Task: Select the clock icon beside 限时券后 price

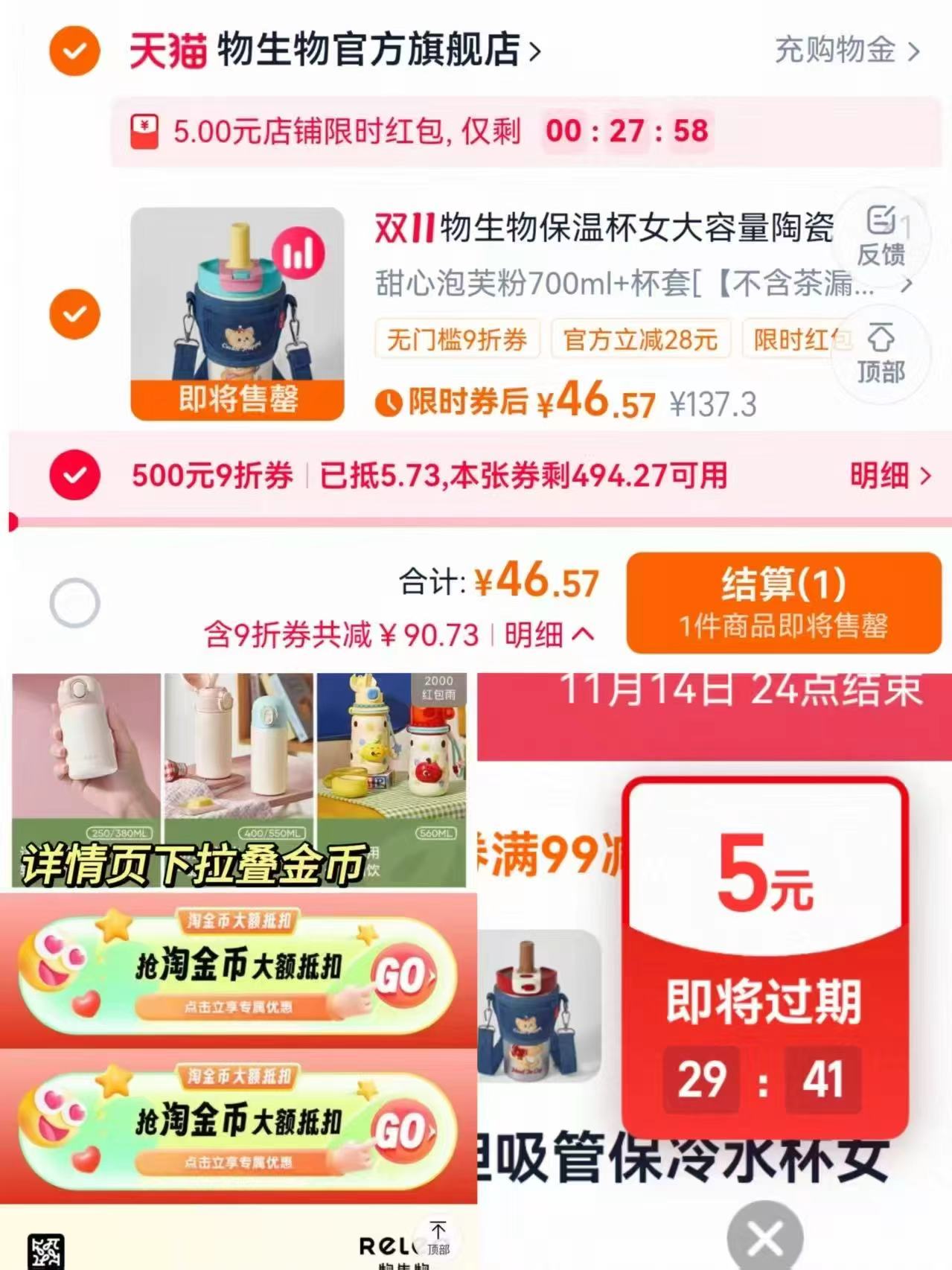Action: (x=391, y=402)
